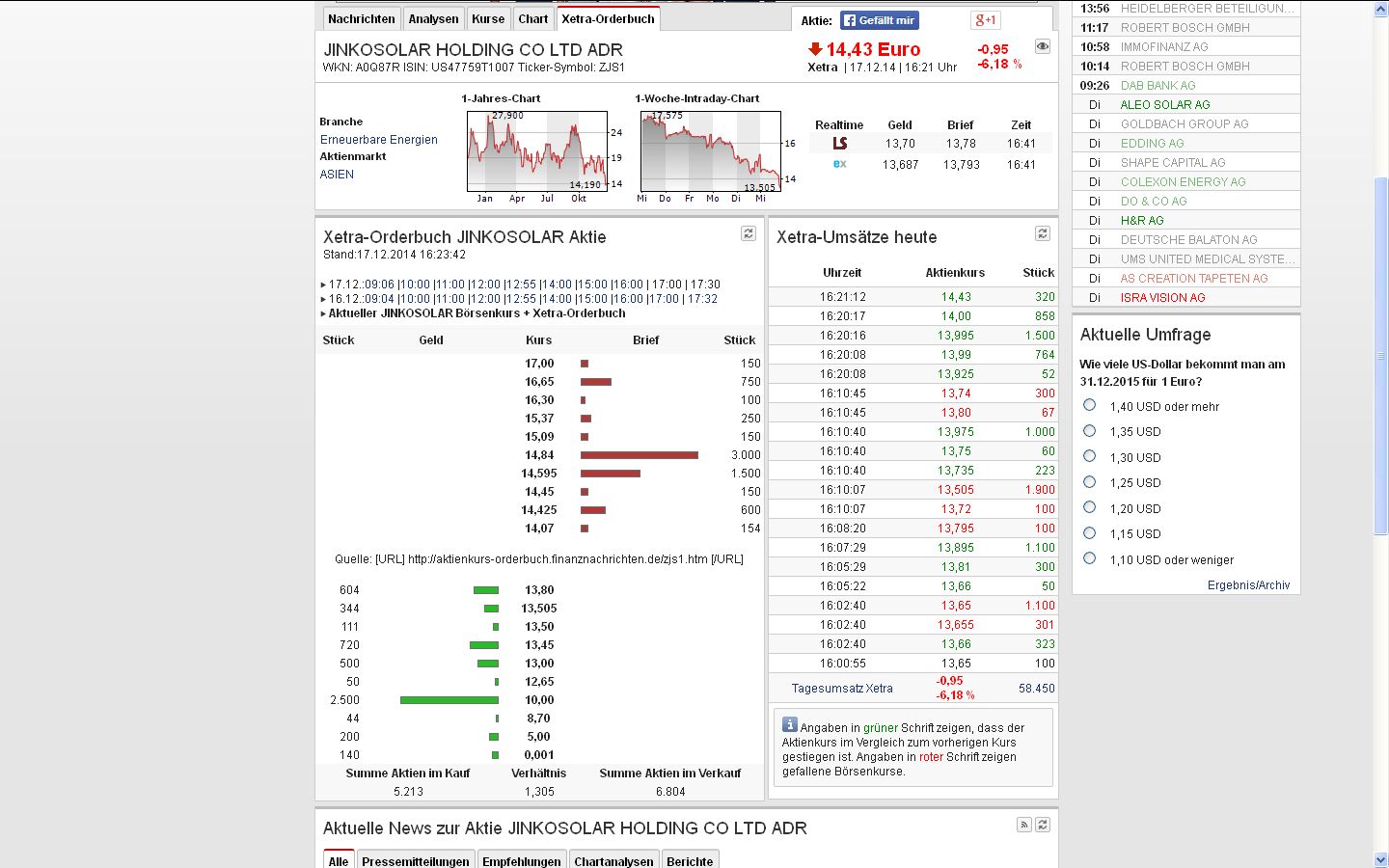This screenshot has height=868, width=1389.
Task: Open the Chart tab
Action: pyautogui.click(x=532, y=18)
